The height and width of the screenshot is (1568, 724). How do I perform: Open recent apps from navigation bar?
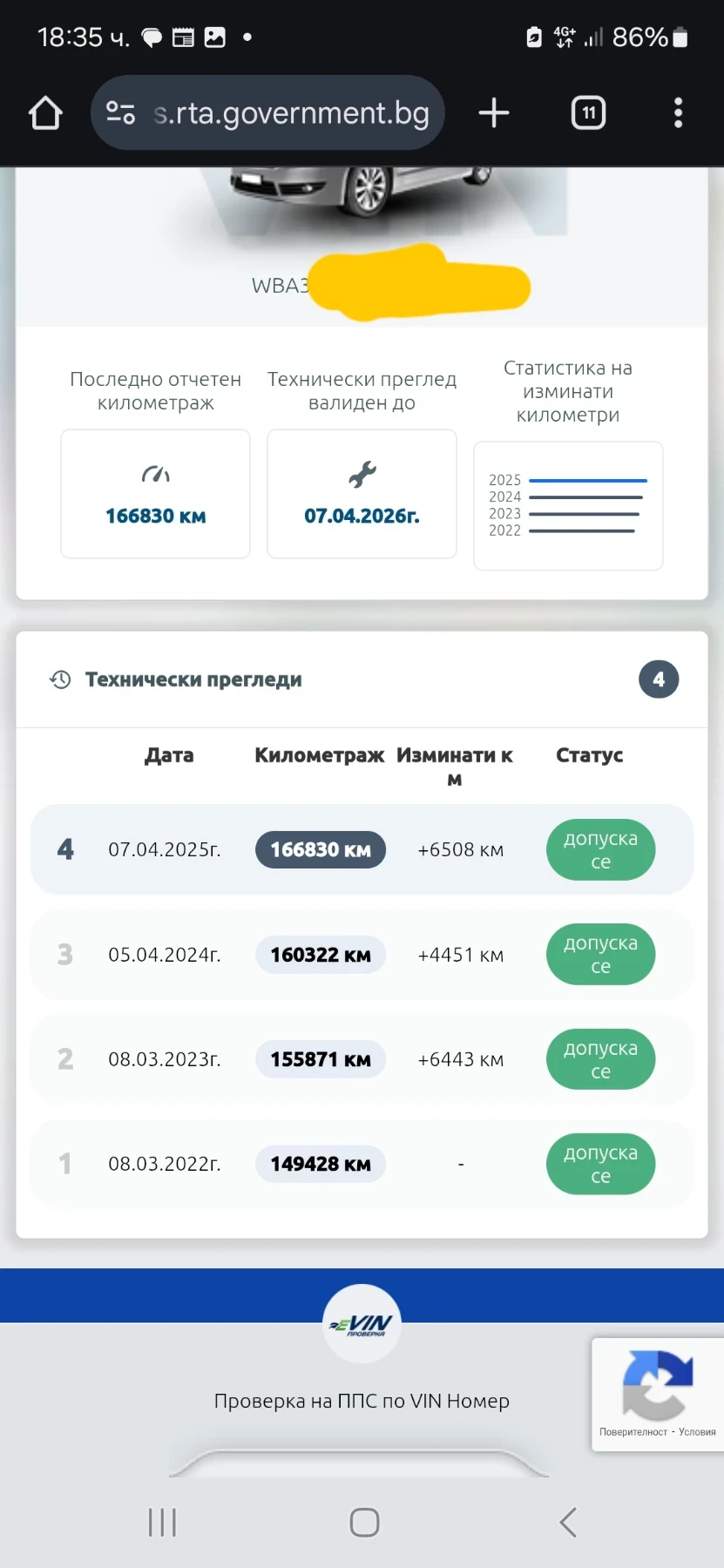coord(162,1523)
